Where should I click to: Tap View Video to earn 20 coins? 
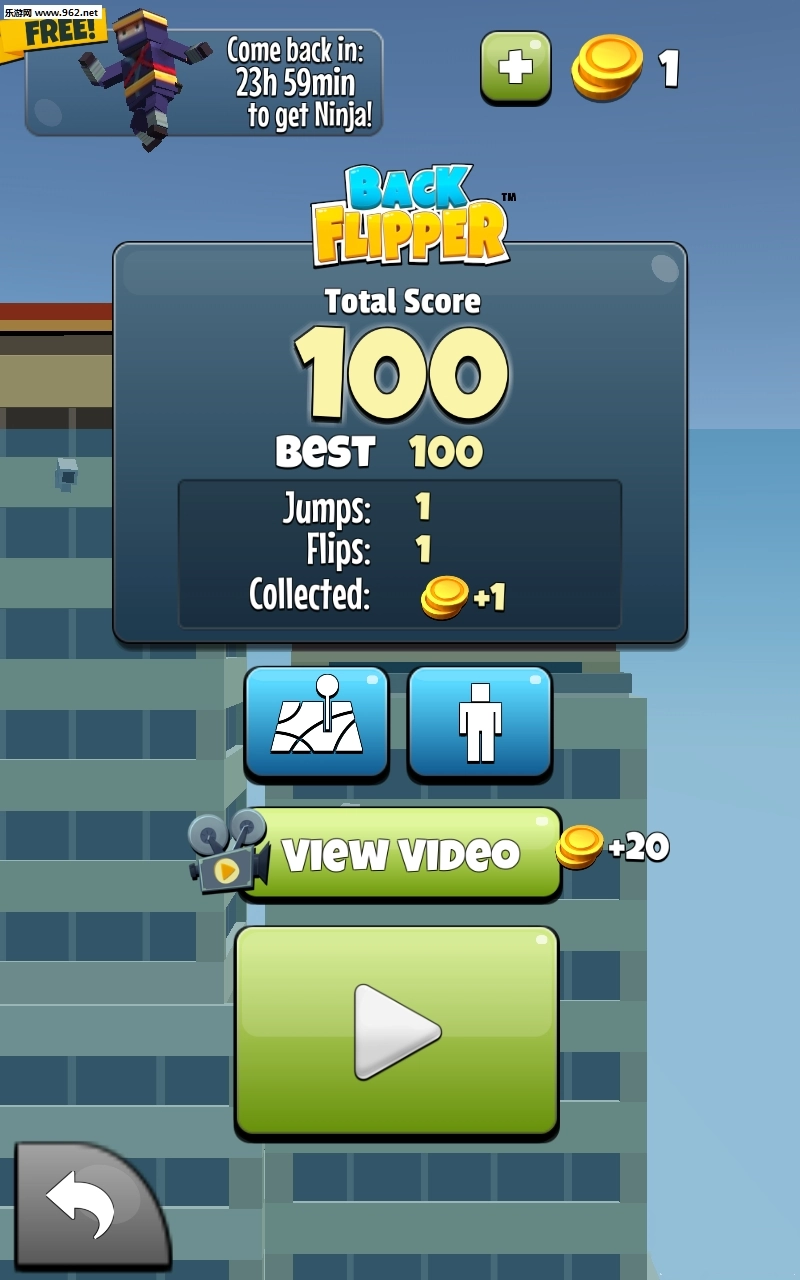pos(400,854)
